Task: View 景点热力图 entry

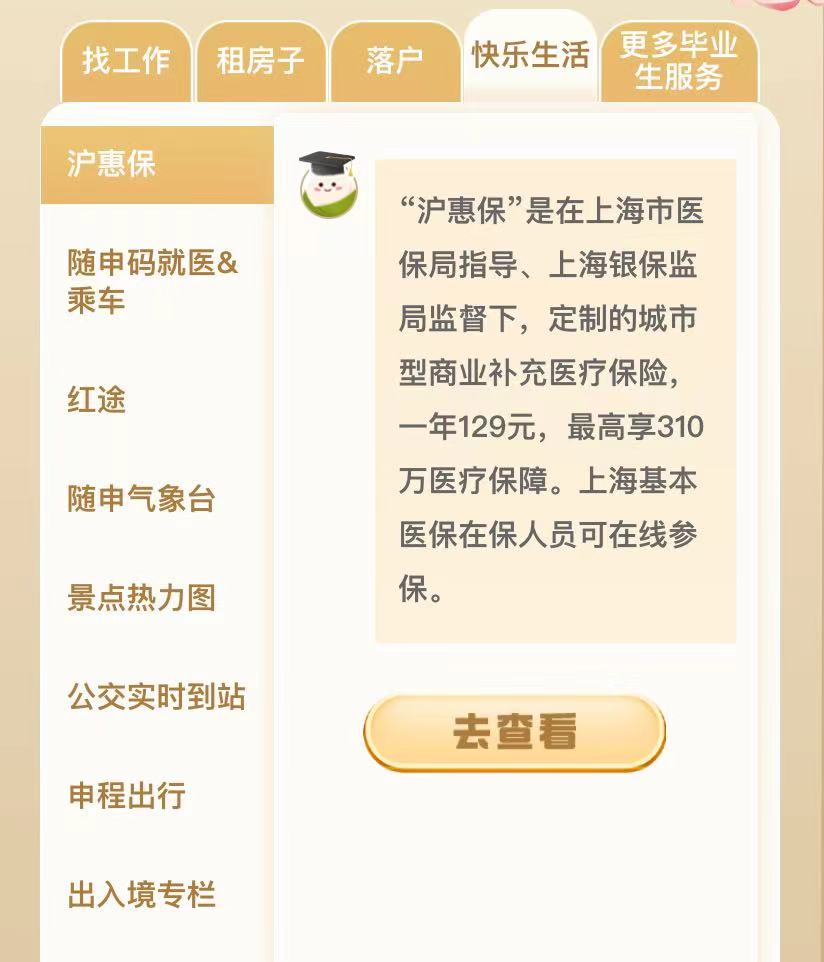Action: coord(142,597)
